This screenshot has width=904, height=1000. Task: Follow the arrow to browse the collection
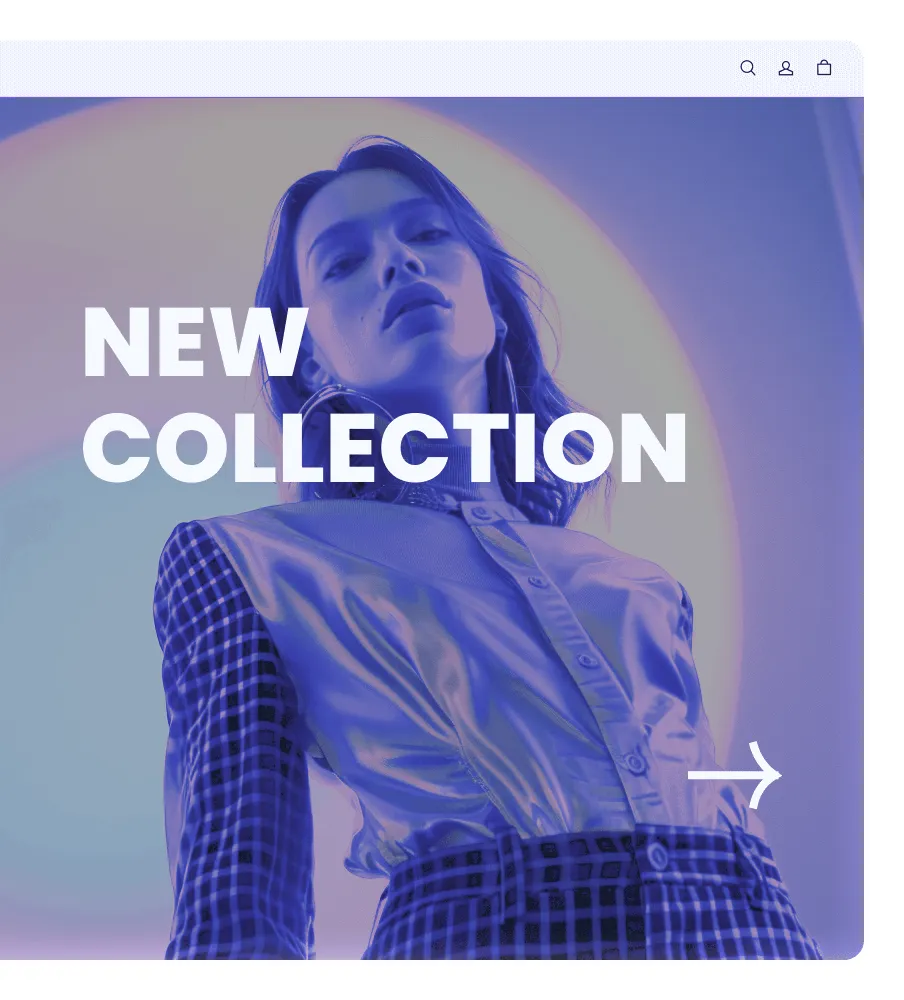(735, 773)
